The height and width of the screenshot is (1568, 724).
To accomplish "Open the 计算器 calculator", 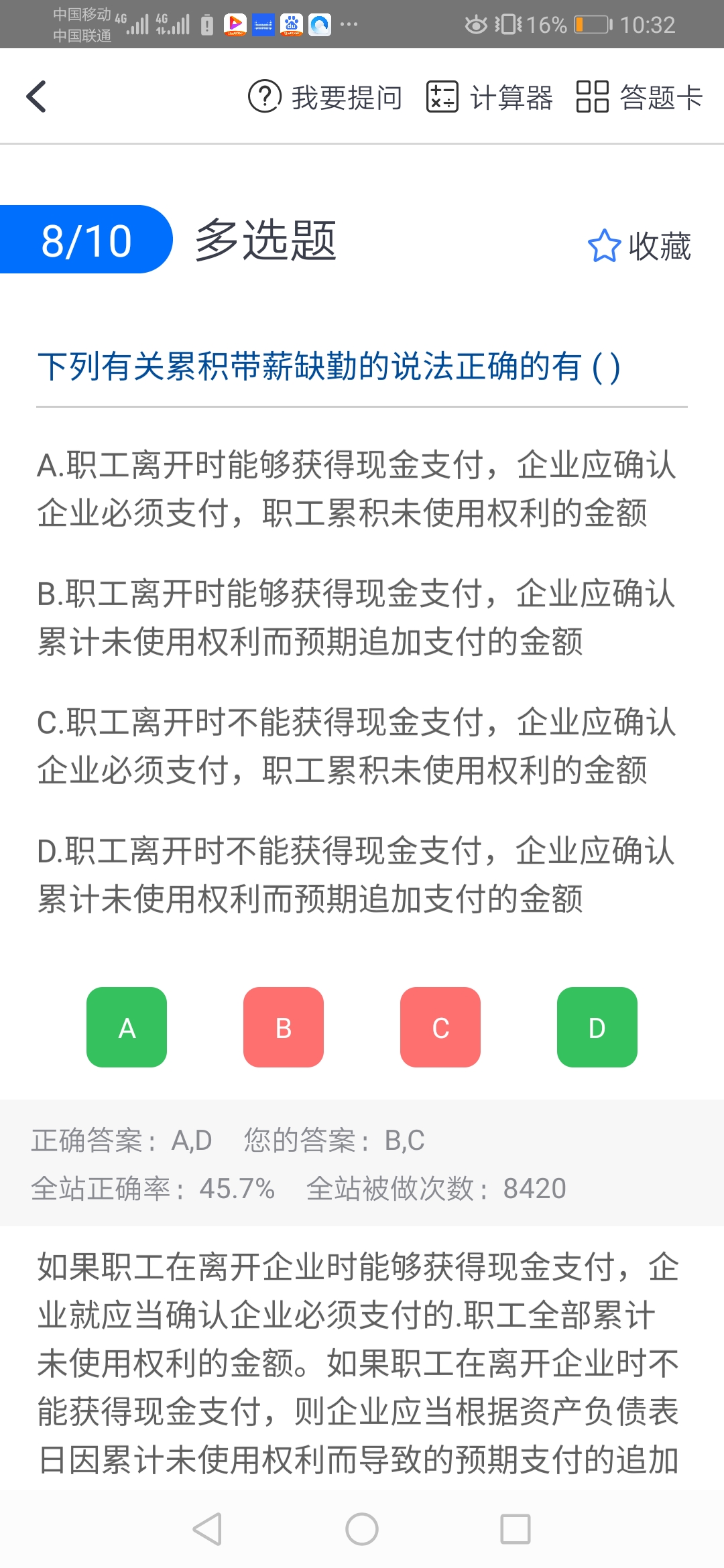I will pyautogui.click(x=489, y=97).
